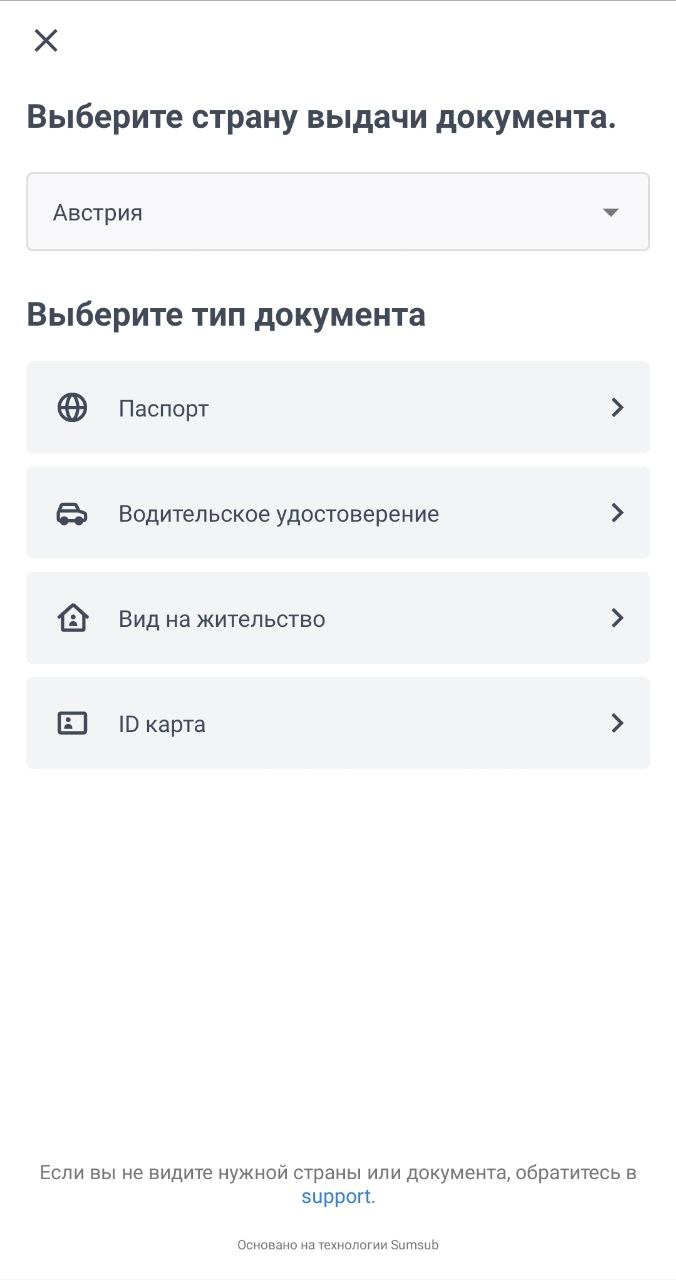Select Паспорт as document type
676x1280 pixels.
click(338, 408)
